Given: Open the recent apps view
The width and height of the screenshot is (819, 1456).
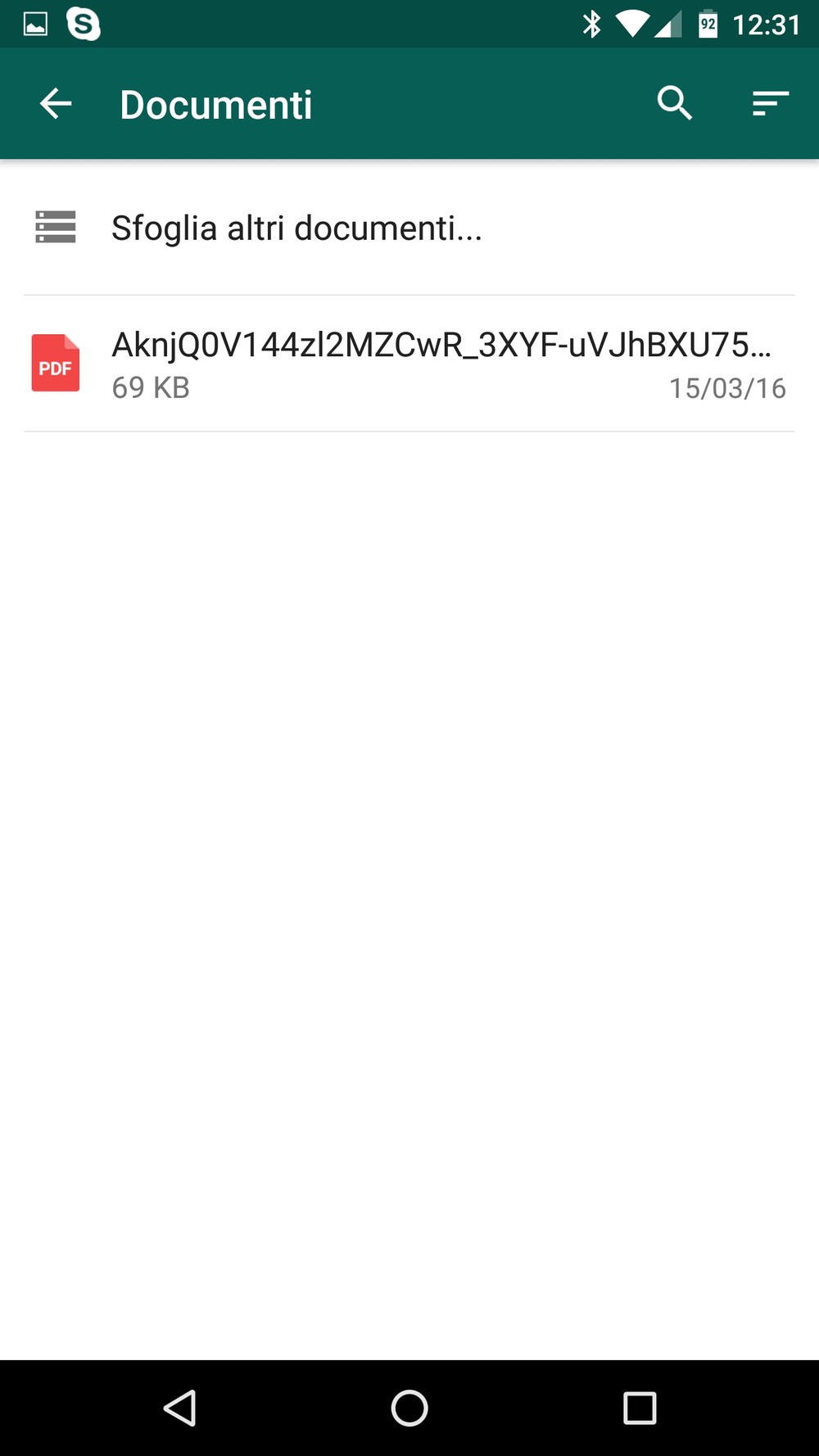Looking at the screenshot, I should (639, 1408).
